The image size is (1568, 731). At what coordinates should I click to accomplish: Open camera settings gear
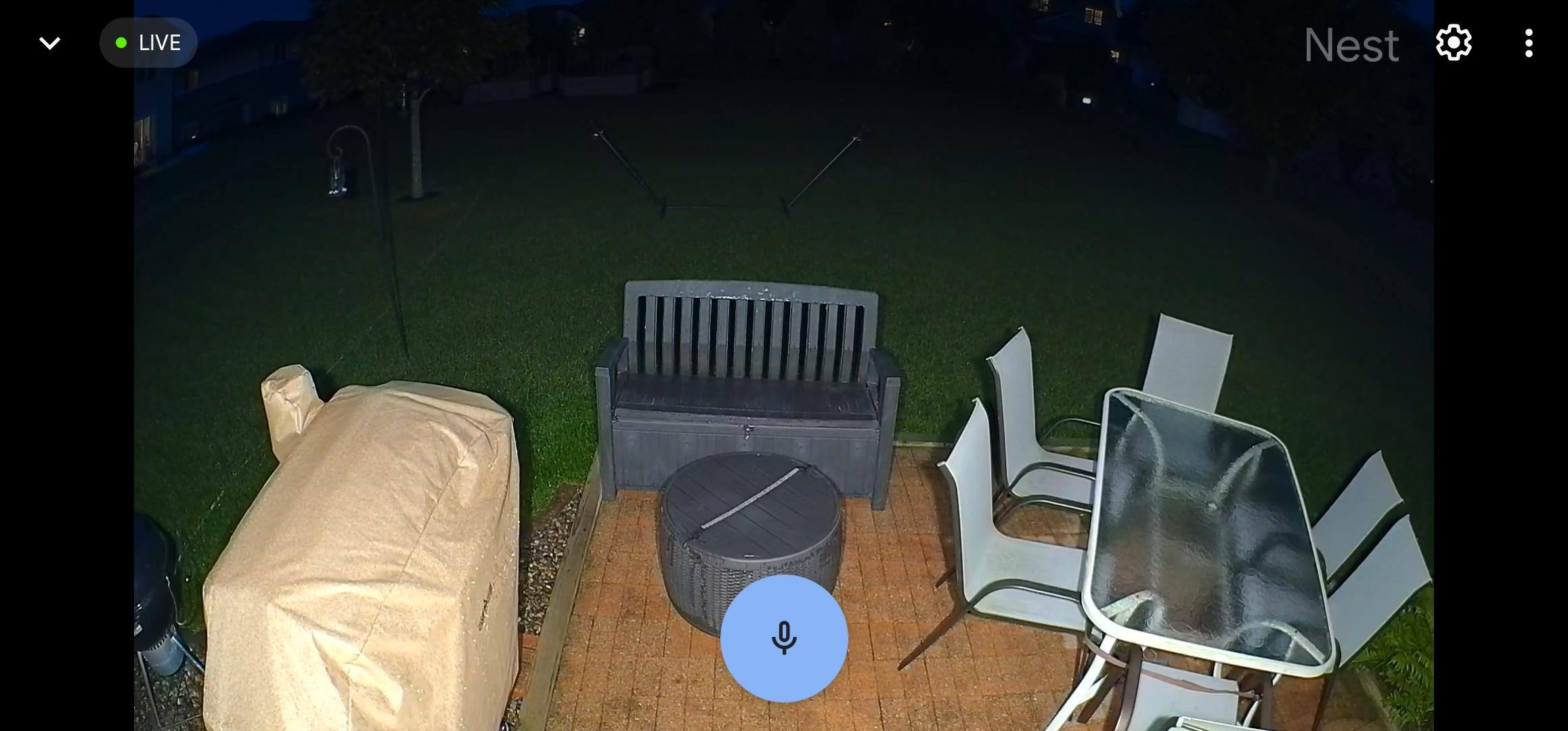[1454, 43]
